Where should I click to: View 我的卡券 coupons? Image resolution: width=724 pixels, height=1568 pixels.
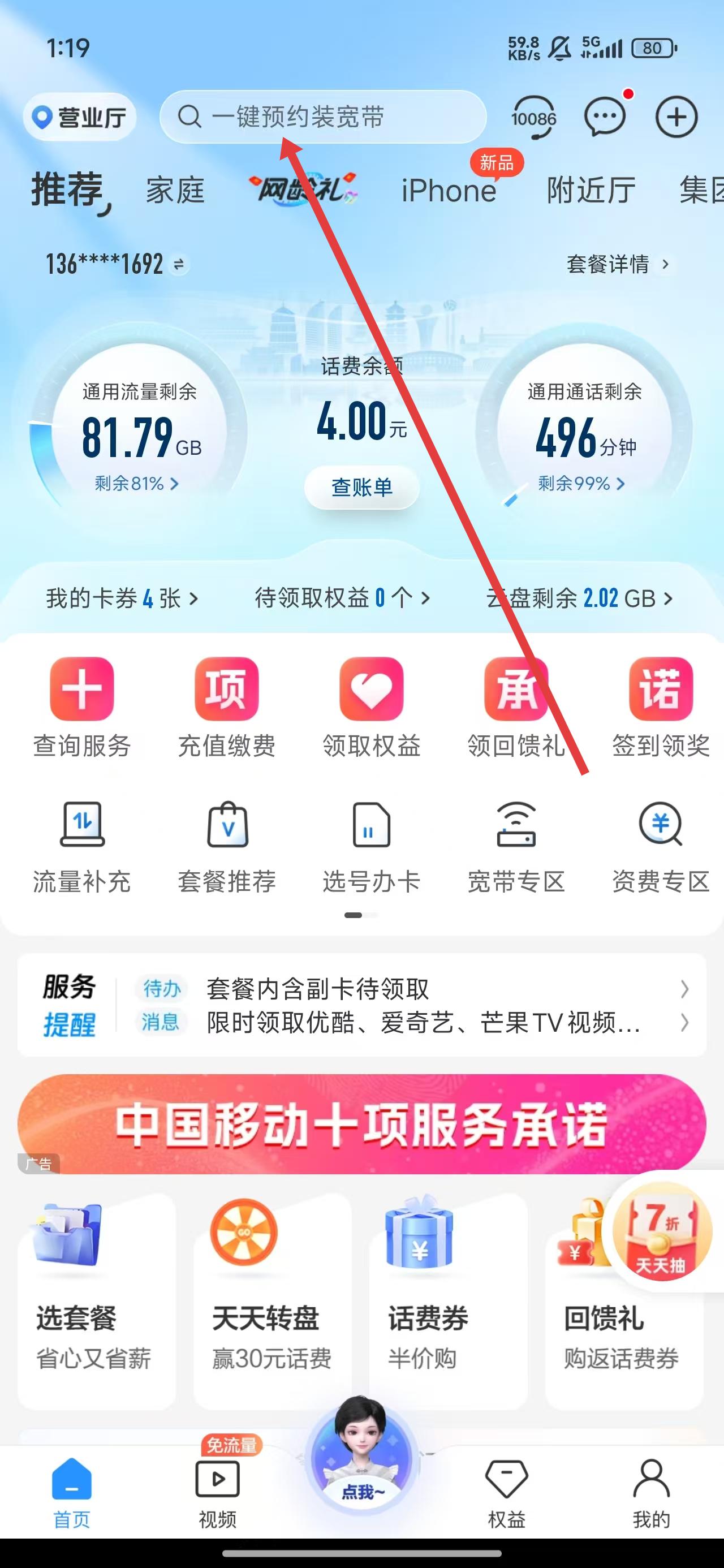pyautogui.click(x=122, y=598)
